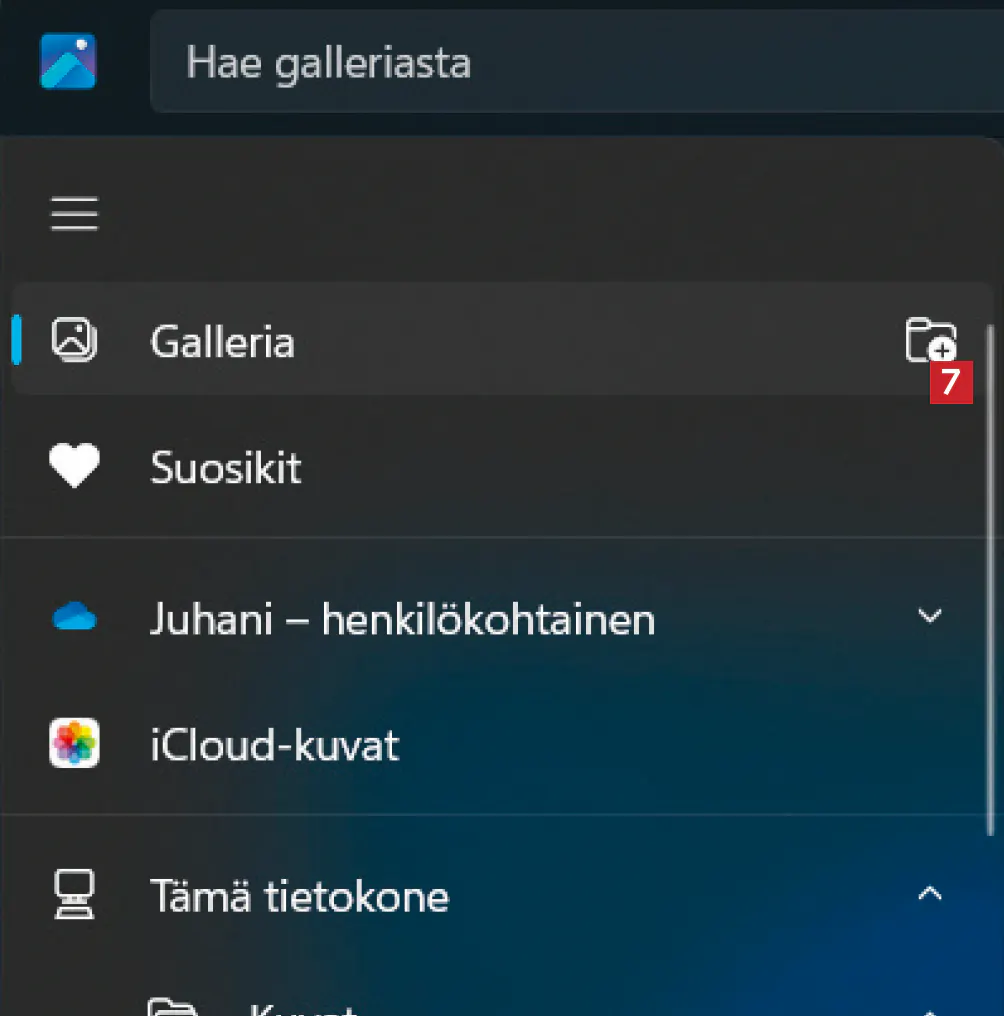Expand the Juhani – henkilökohtainen chevron
This screenshot has width=1004, height=1016.
[930, 616]
